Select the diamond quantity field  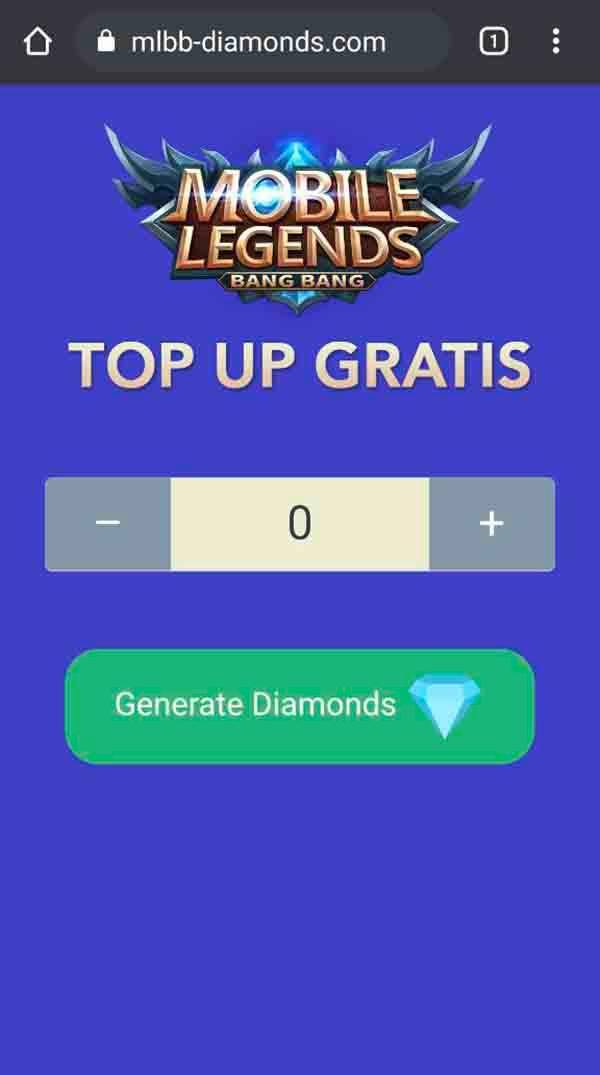pos(300,524)
